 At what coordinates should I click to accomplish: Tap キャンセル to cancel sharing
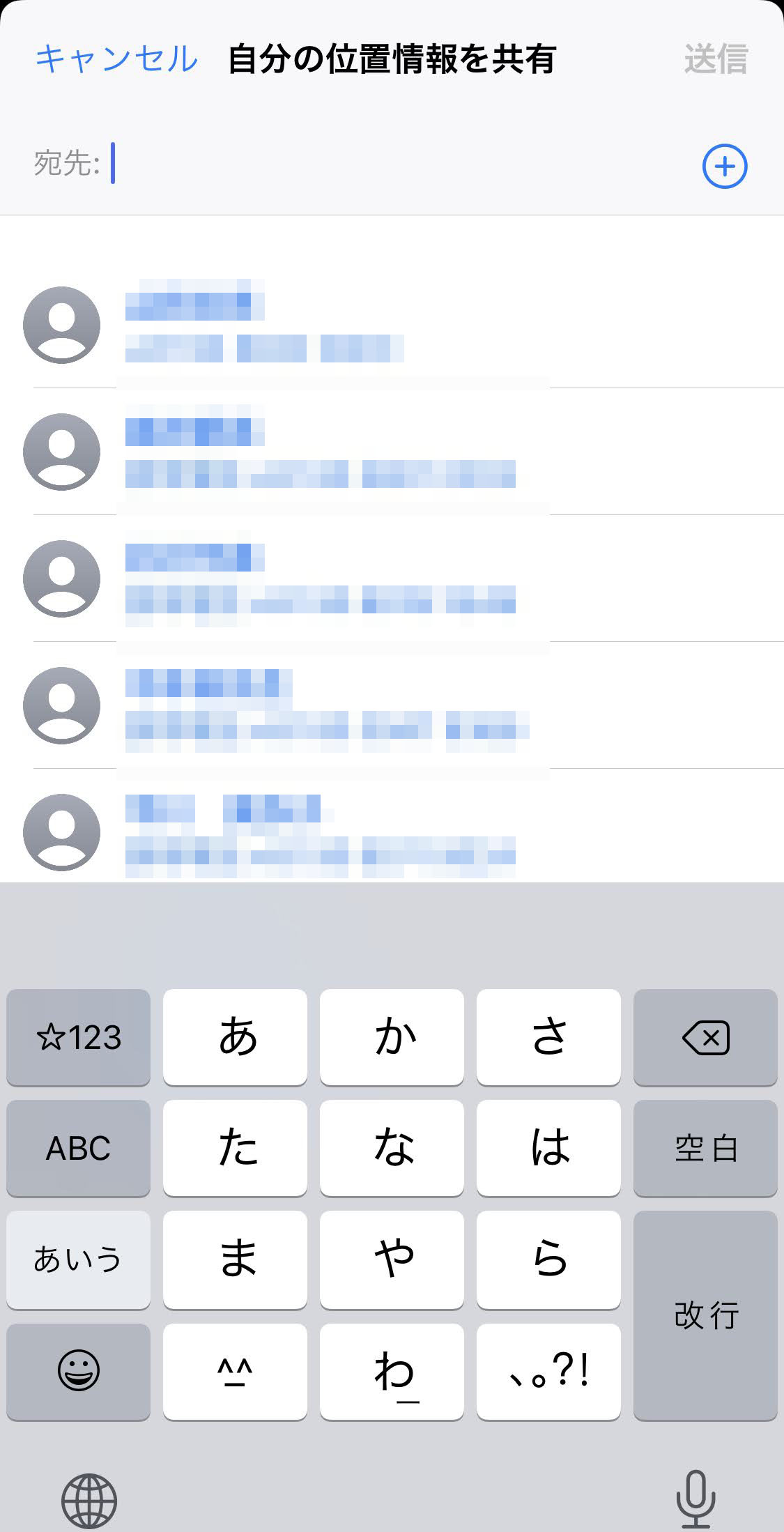click(116, 59)
